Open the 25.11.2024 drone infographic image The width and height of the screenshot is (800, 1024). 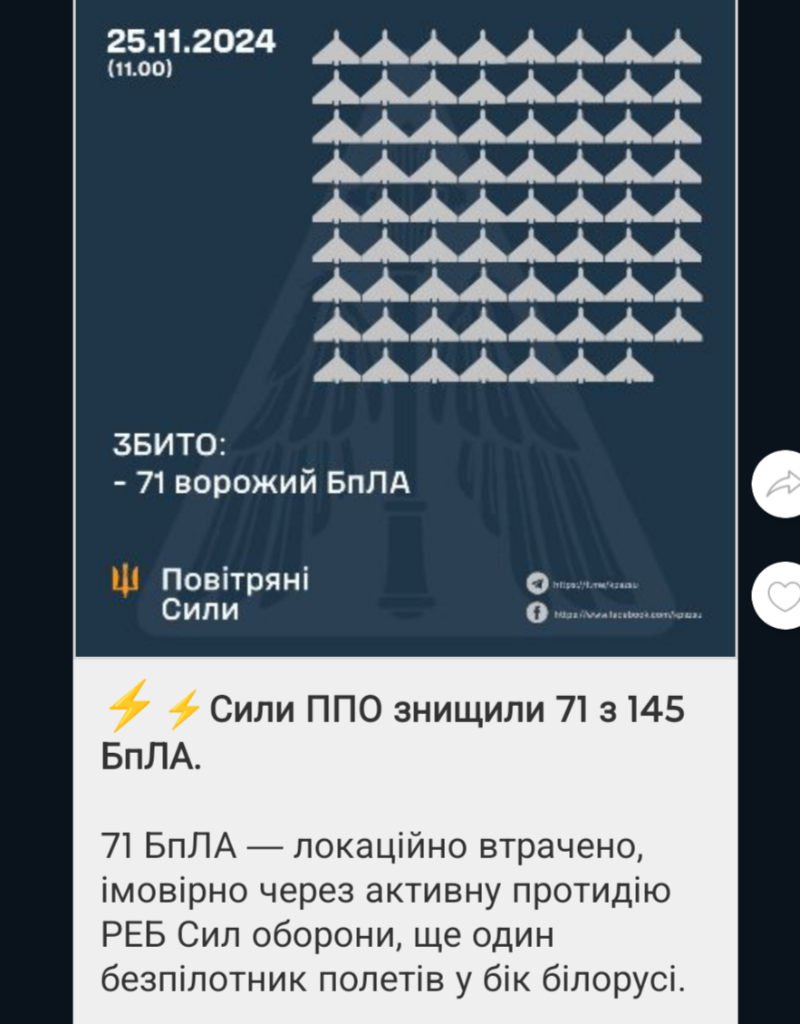[405, 330]
